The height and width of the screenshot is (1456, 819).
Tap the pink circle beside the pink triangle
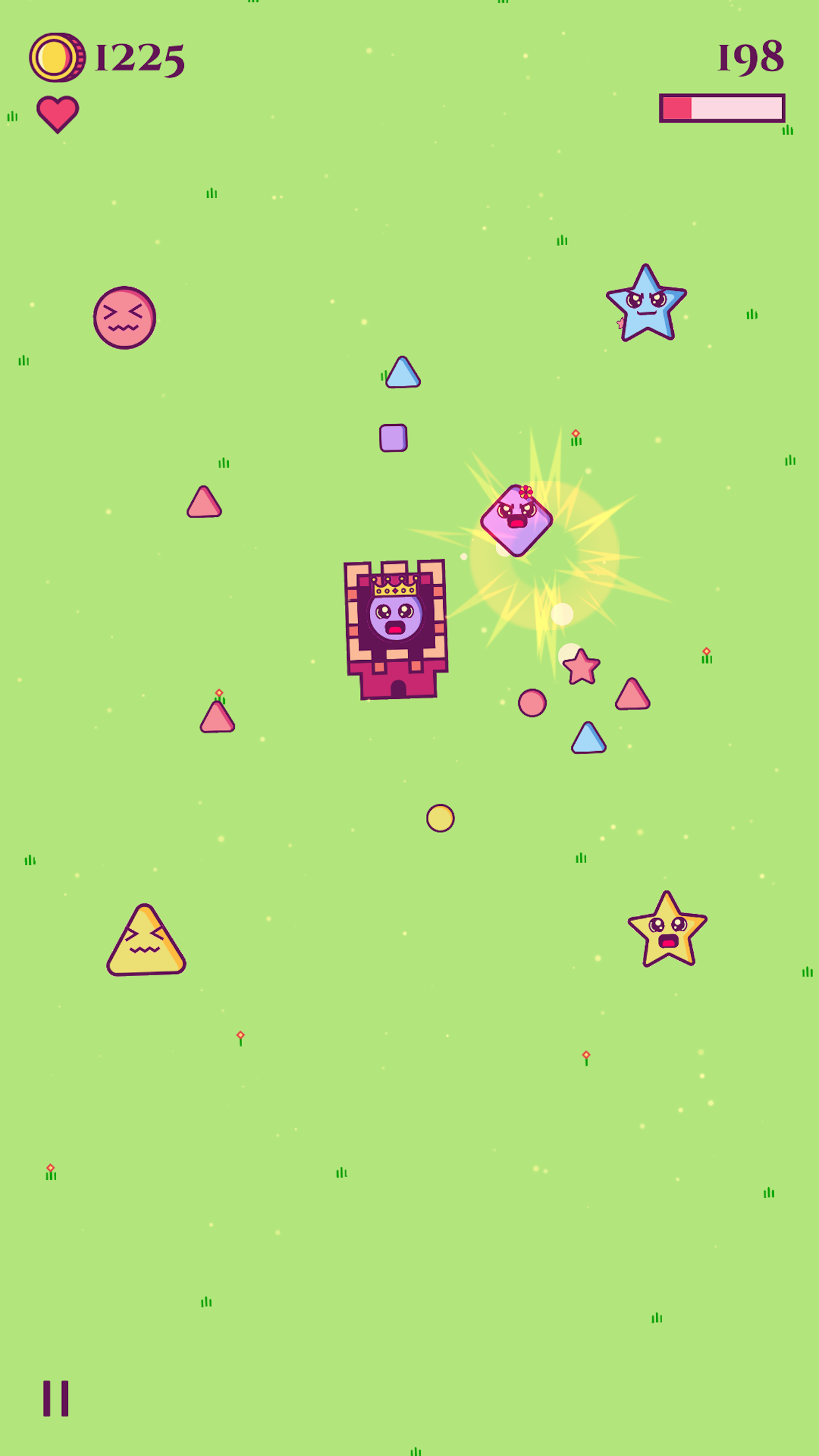coord(531,704)
